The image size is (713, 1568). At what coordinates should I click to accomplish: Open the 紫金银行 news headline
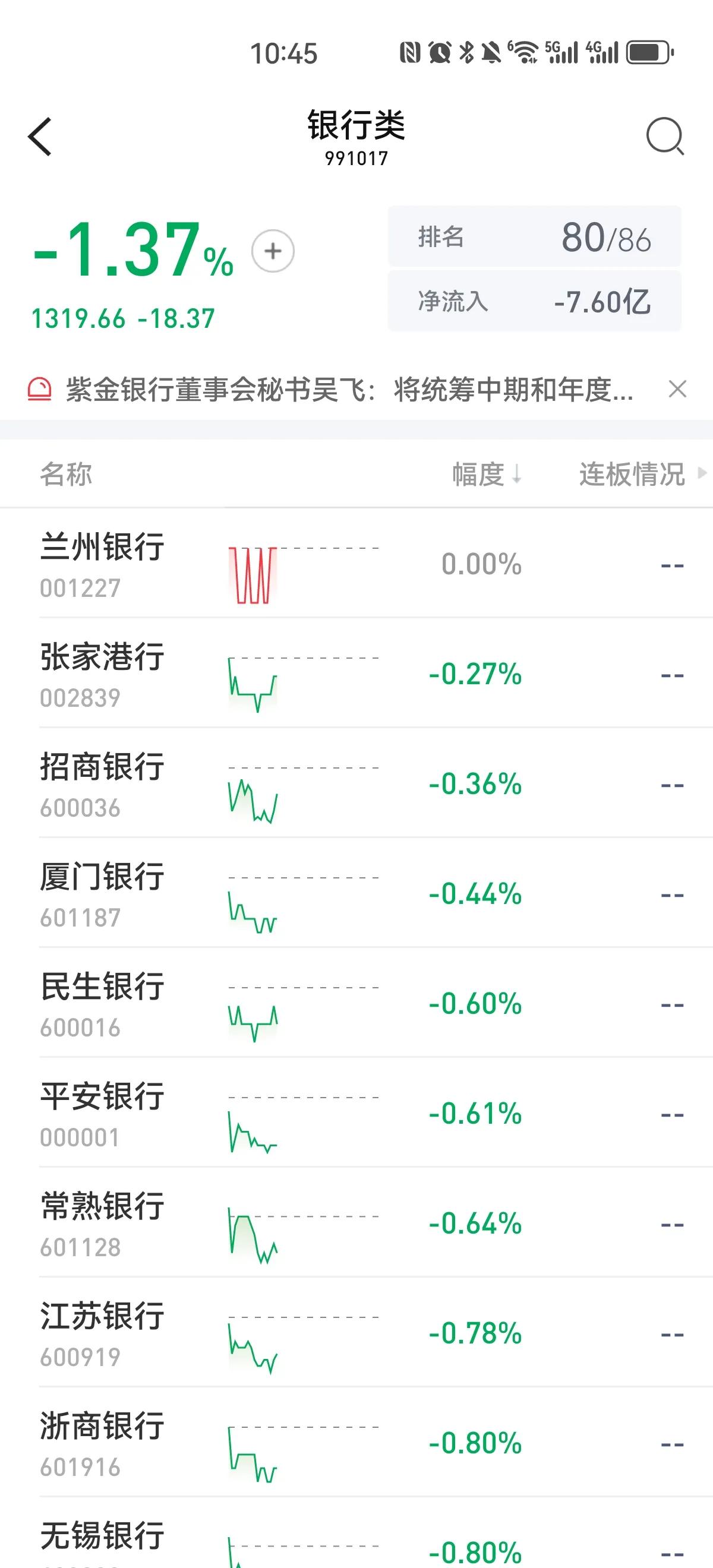pyautogui.click(x=349, y=389)
